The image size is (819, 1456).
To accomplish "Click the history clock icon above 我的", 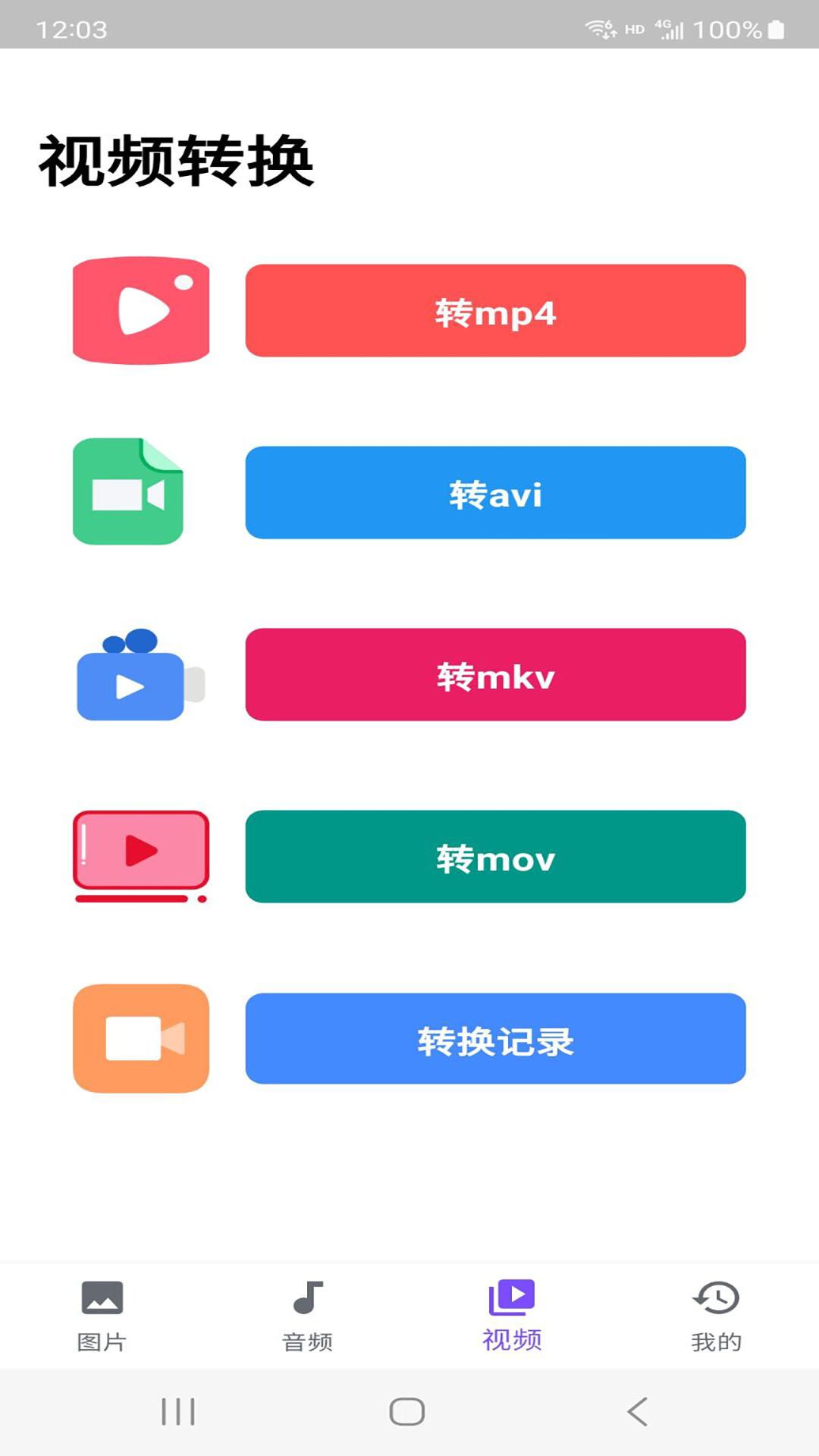I will [x=716, y=1297].
